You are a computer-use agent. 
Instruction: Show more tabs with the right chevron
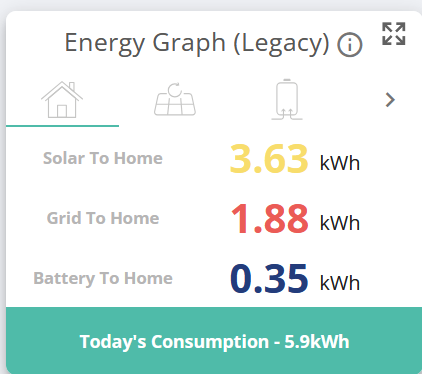[x=390, y=100]
